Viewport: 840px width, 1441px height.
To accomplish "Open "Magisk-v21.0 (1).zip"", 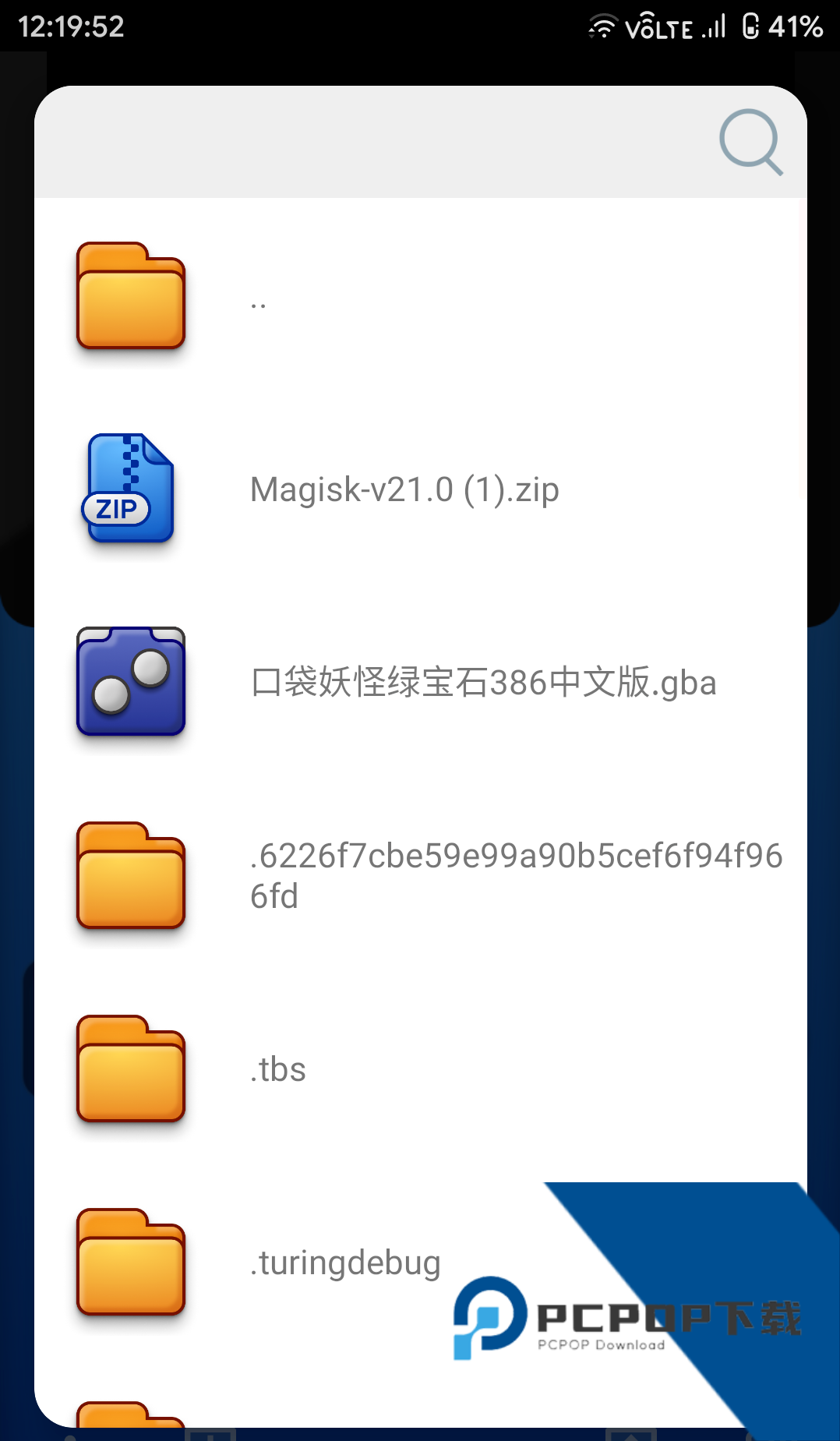I will (x=404, y=489).
